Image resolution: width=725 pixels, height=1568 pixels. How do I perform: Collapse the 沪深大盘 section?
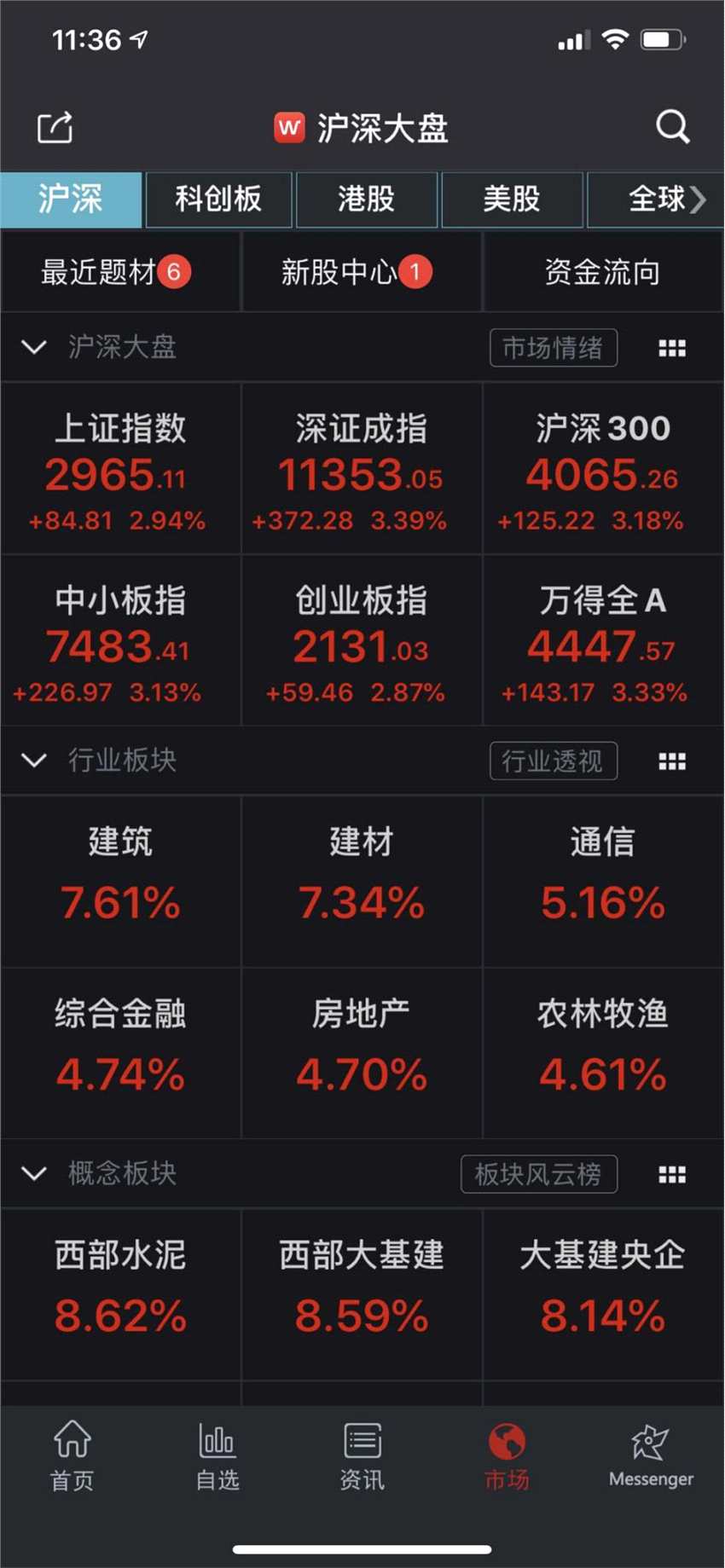34,347
